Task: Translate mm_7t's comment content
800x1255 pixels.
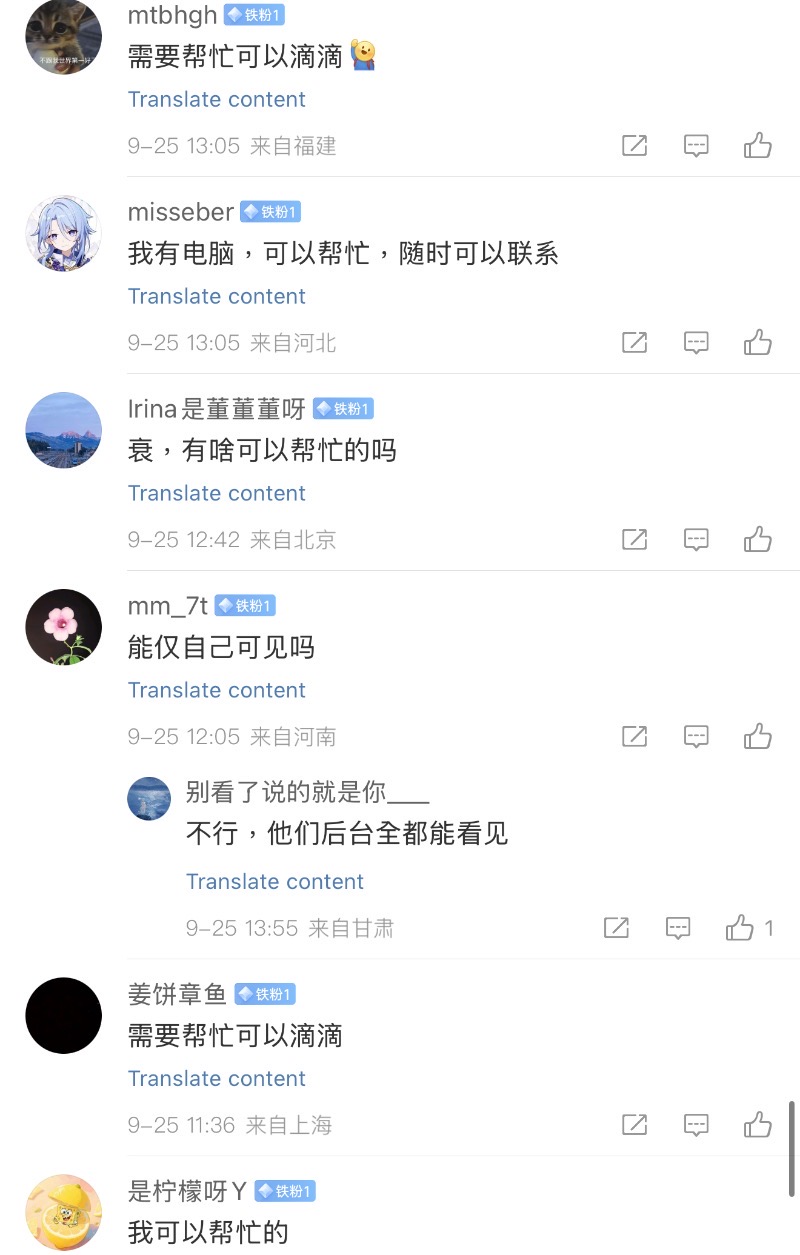Action: 216,690
